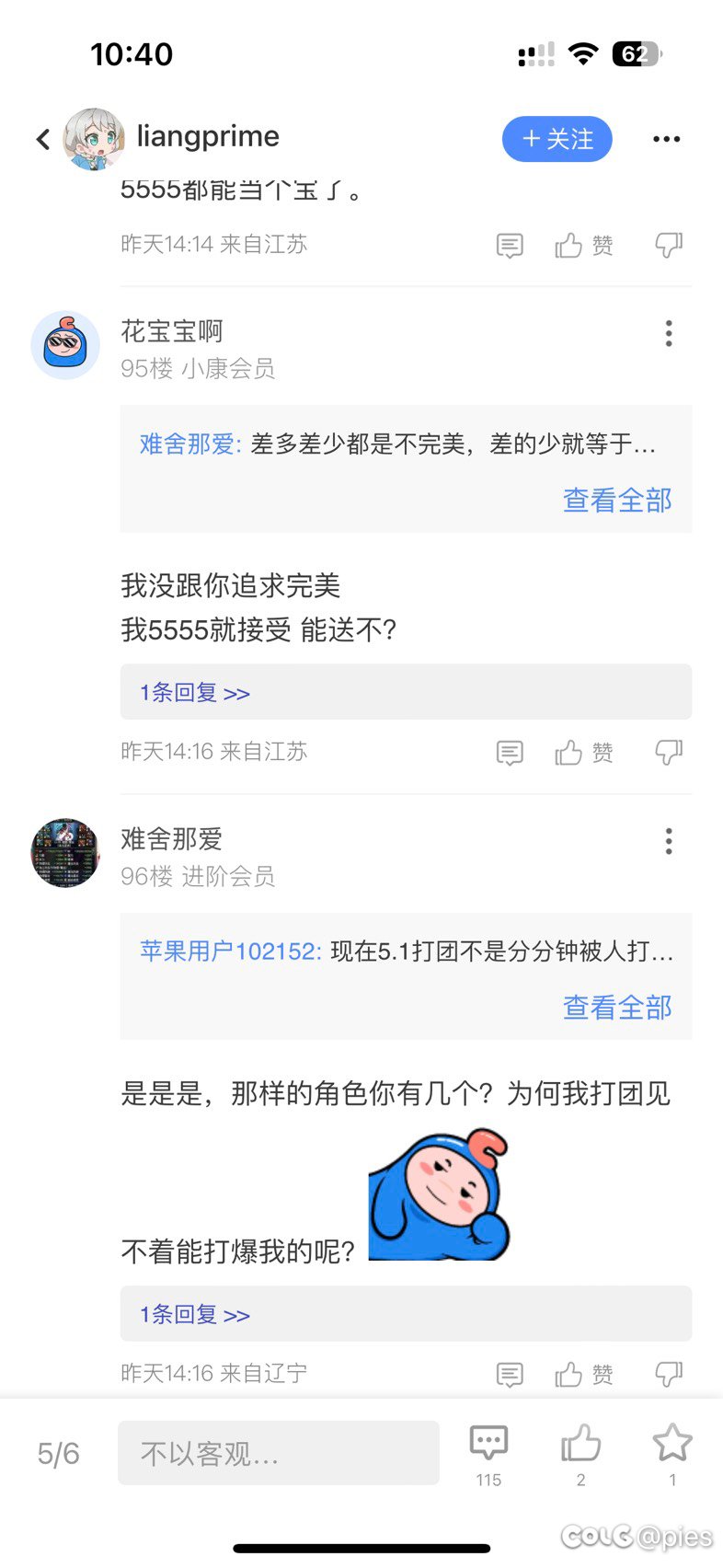Open options menu for 花宝宝啊's comment
The image size is (723, 1568).
669,333
